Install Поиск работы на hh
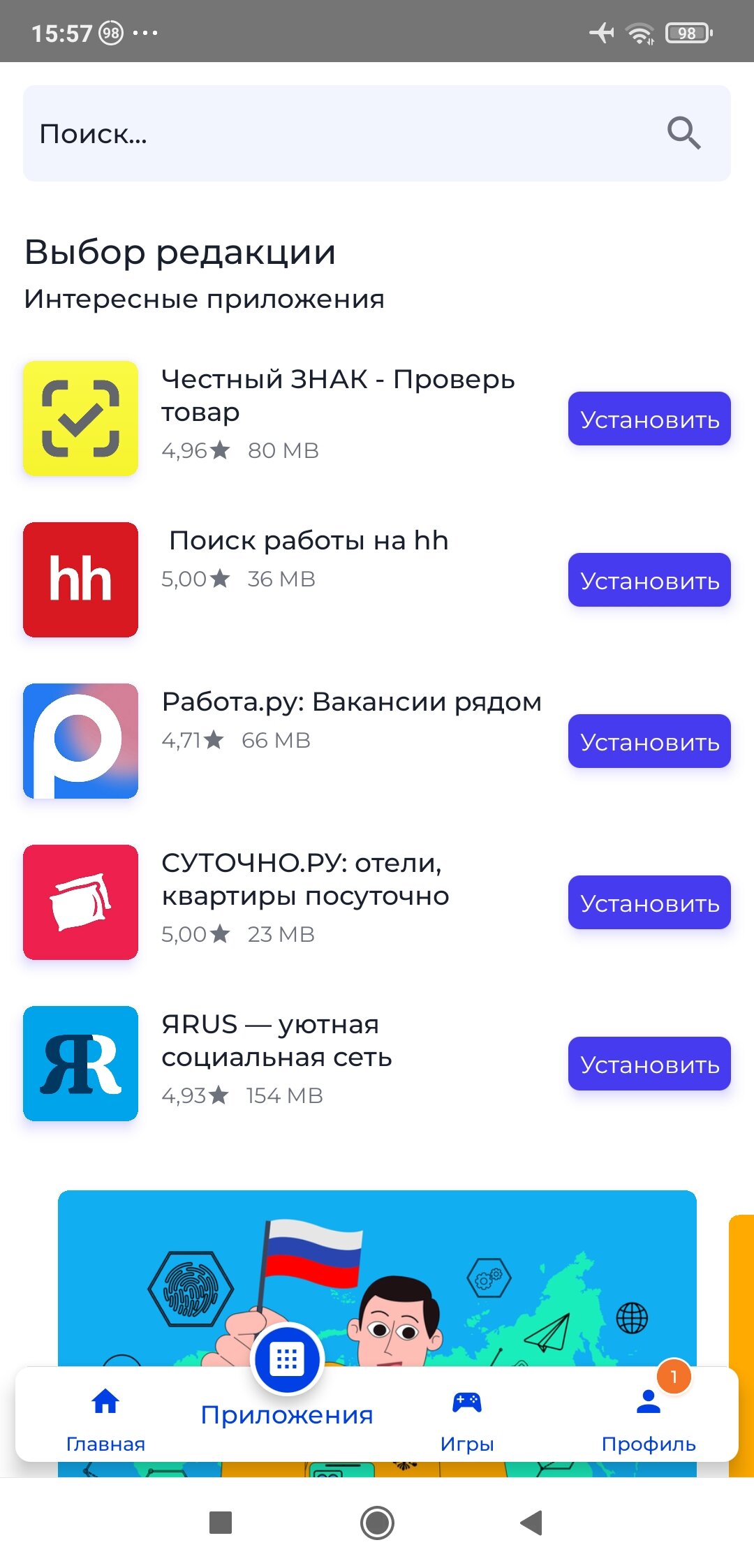754x1568 pixels. tap(649, 580)
